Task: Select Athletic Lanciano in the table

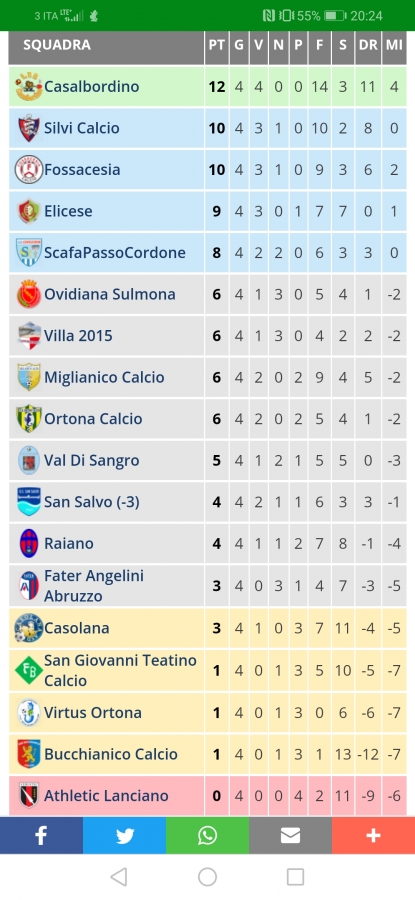Action: tap(106, 796)
